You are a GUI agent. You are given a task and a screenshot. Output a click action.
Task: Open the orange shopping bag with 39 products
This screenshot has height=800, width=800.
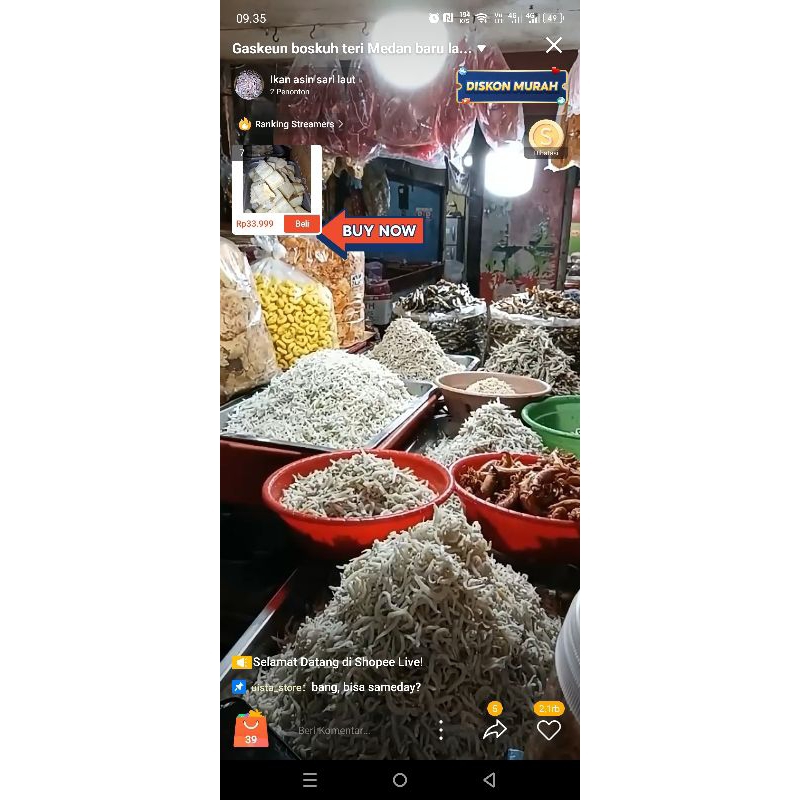click(251, 730)
